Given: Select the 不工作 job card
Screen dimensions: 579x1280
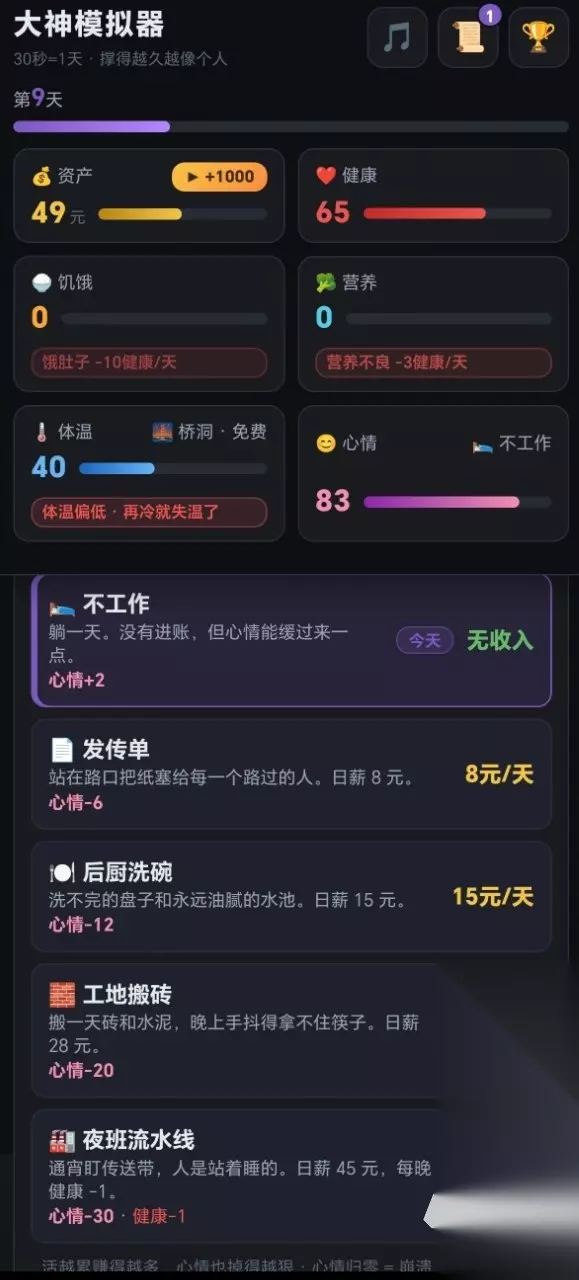Looking at the screenshot, I should (291, 640).
